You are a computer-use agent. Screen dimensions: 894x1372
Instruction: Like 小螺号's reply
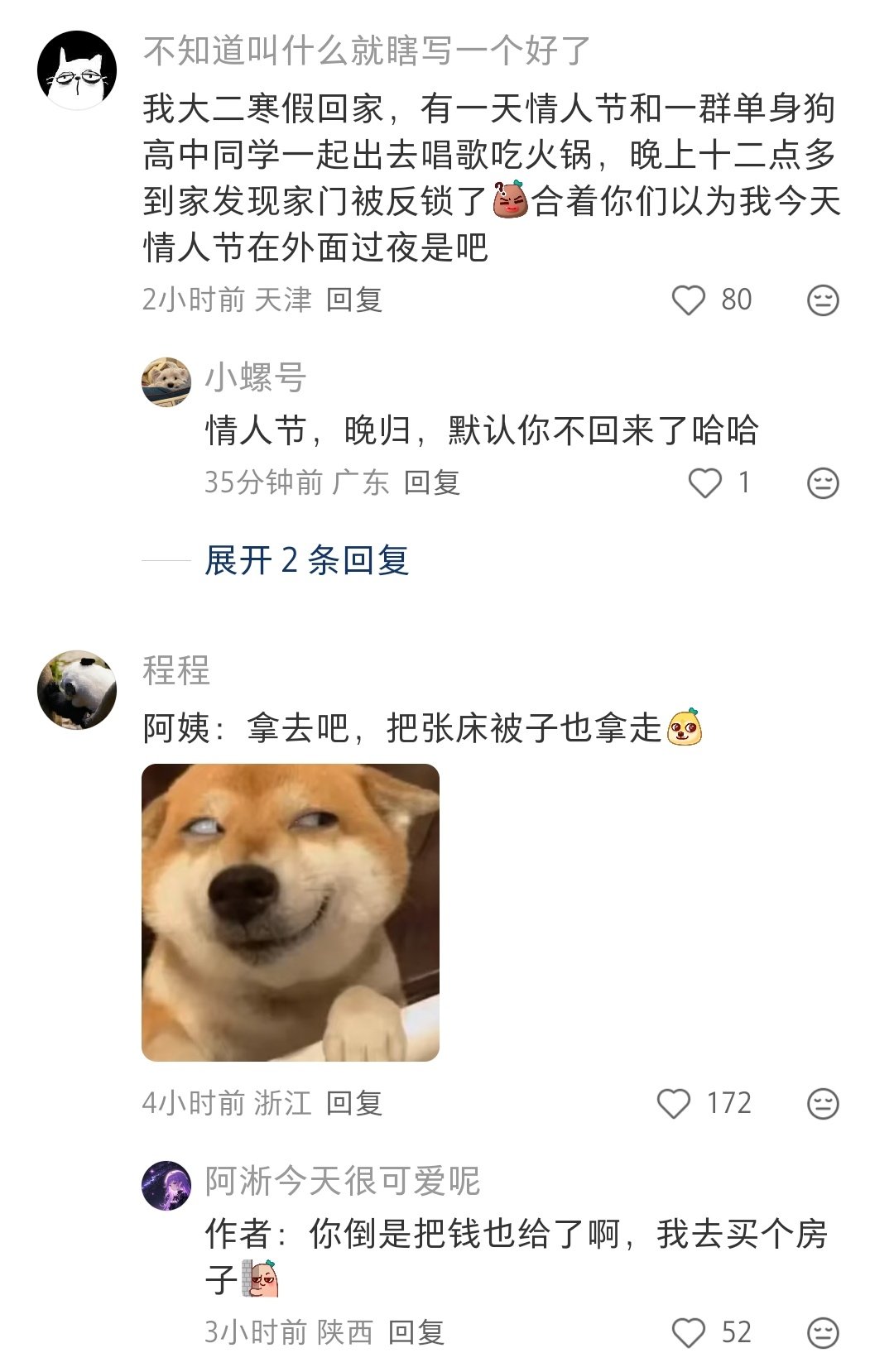705,482
